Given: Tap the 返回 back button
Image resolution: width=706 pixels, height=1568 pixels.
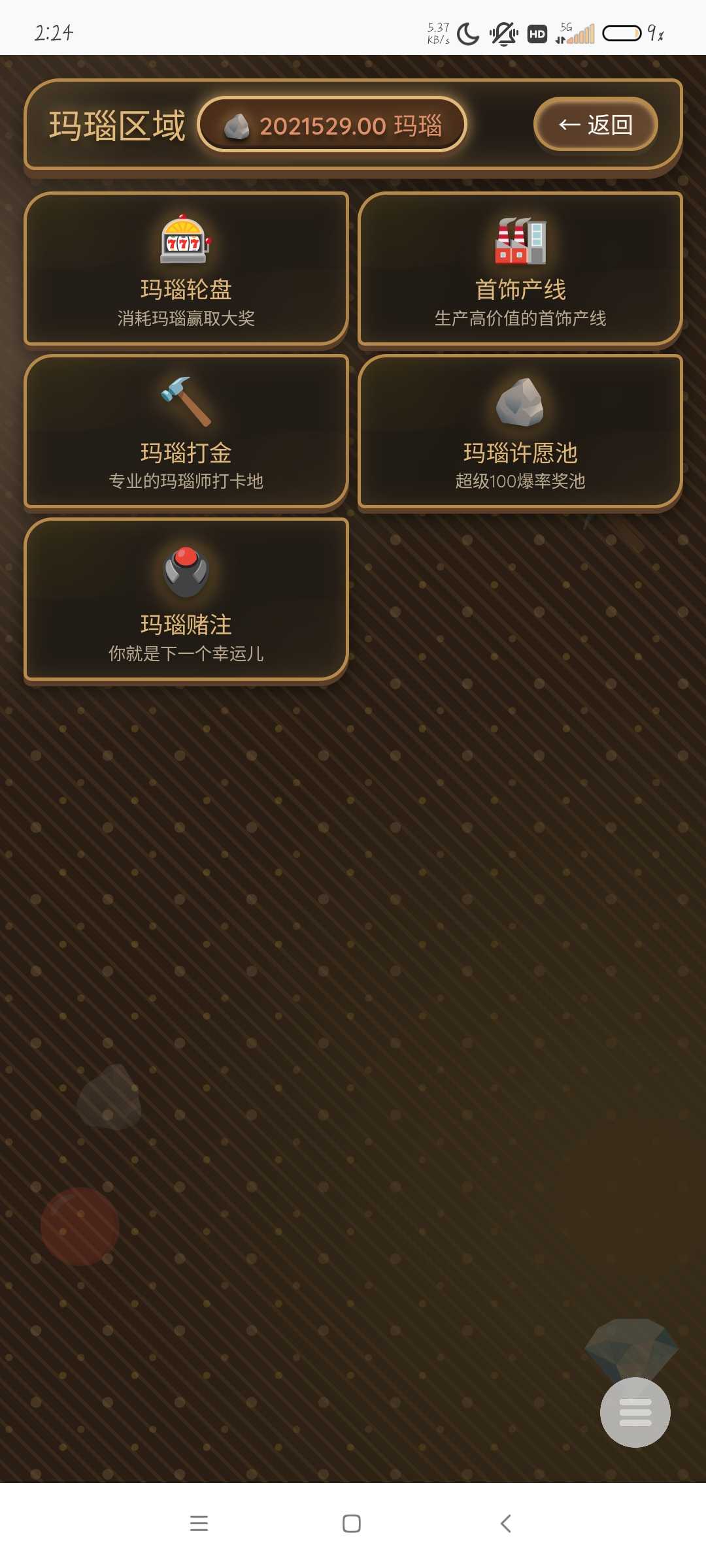Looking at the screenshot, I should tap(596, 124).
